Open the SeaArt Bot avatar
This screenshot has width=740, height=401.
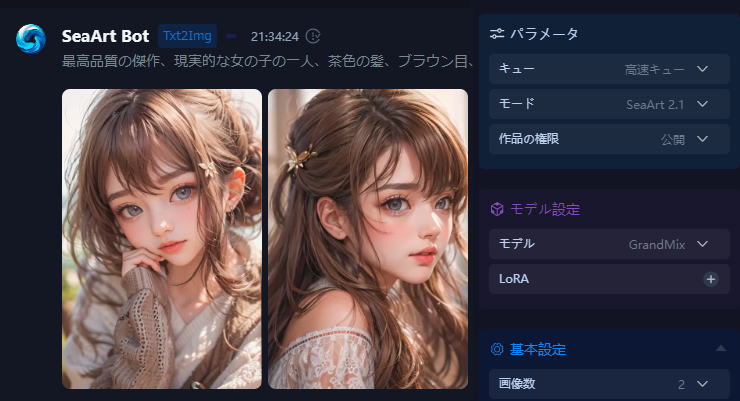[31, 39]
